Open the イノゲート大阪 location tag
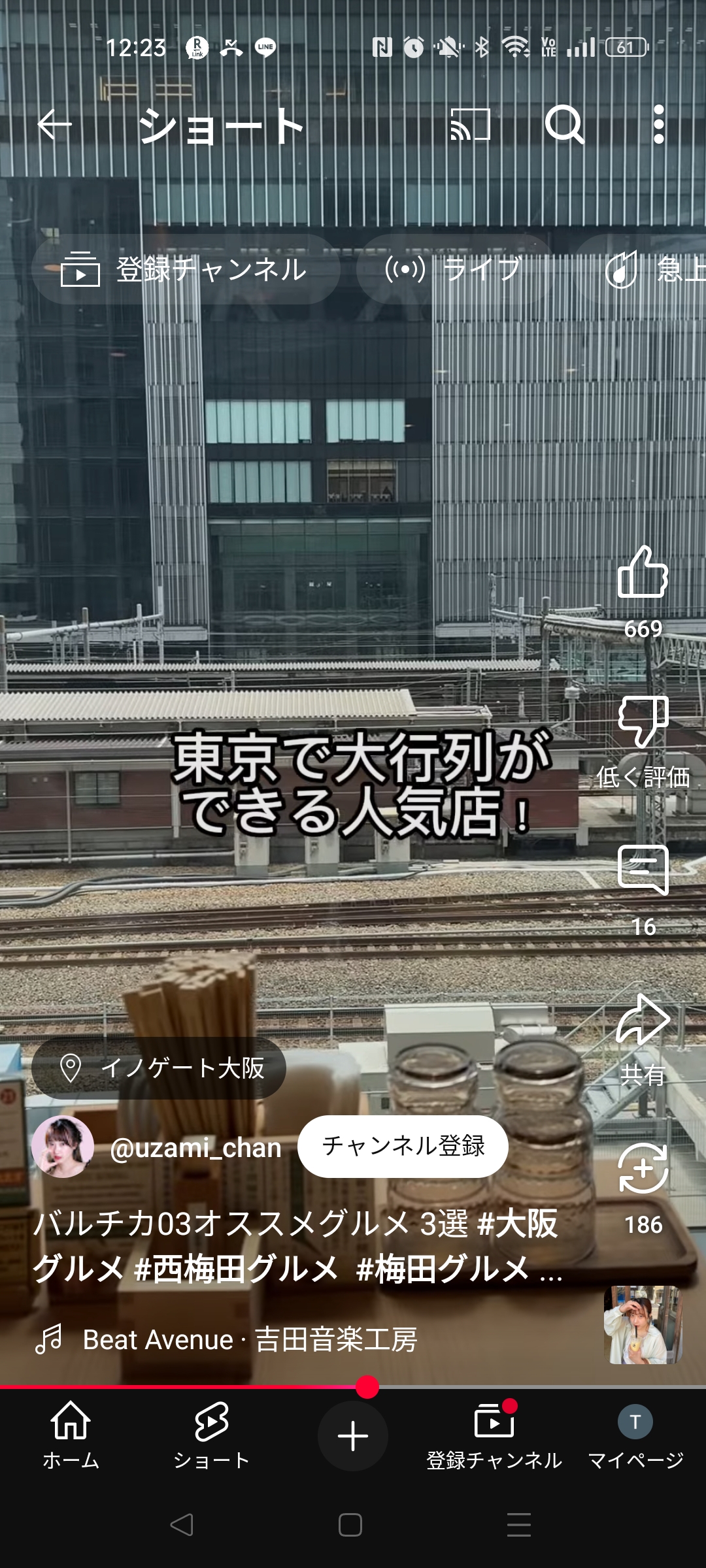 point(159,1068)
